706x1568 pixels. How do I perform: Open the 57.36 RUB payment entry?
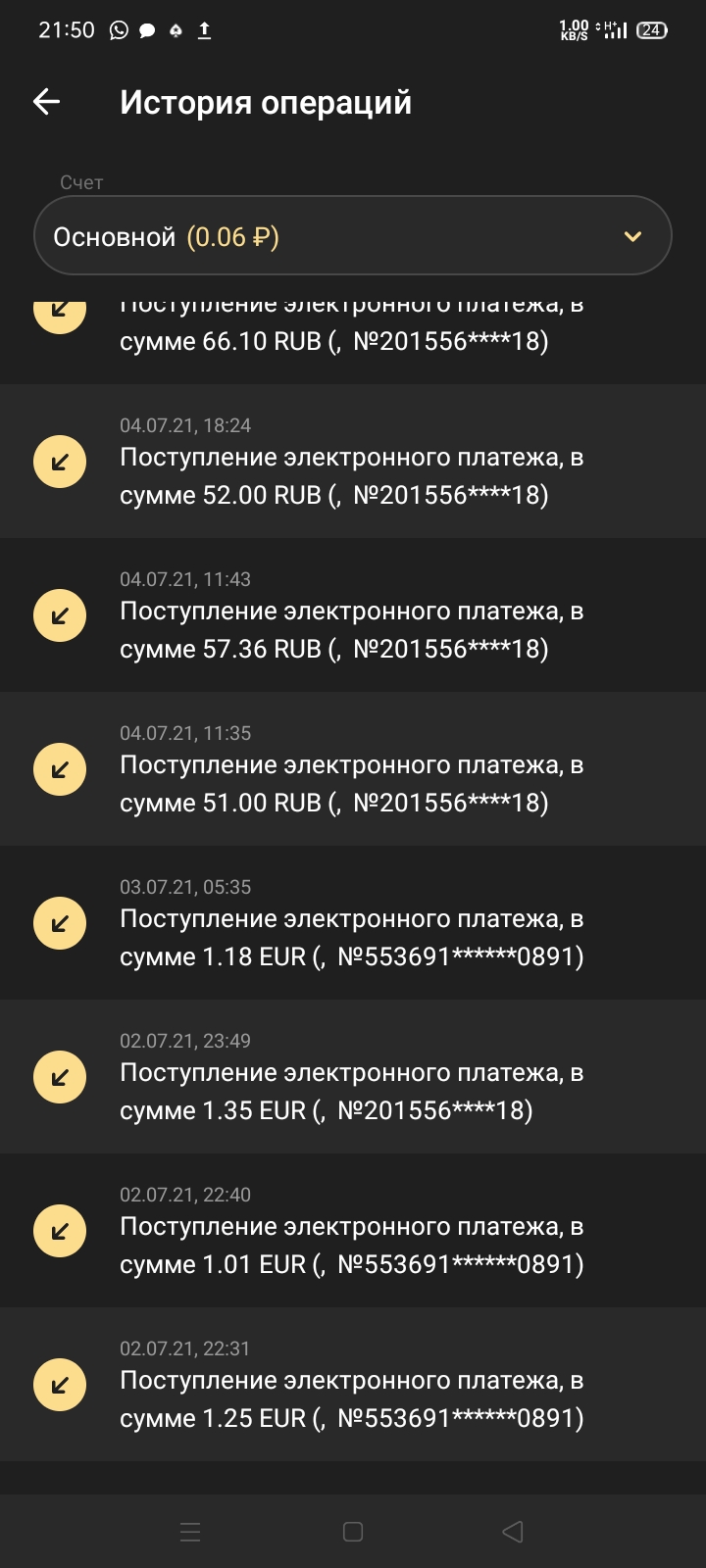[x=353, y=614]
